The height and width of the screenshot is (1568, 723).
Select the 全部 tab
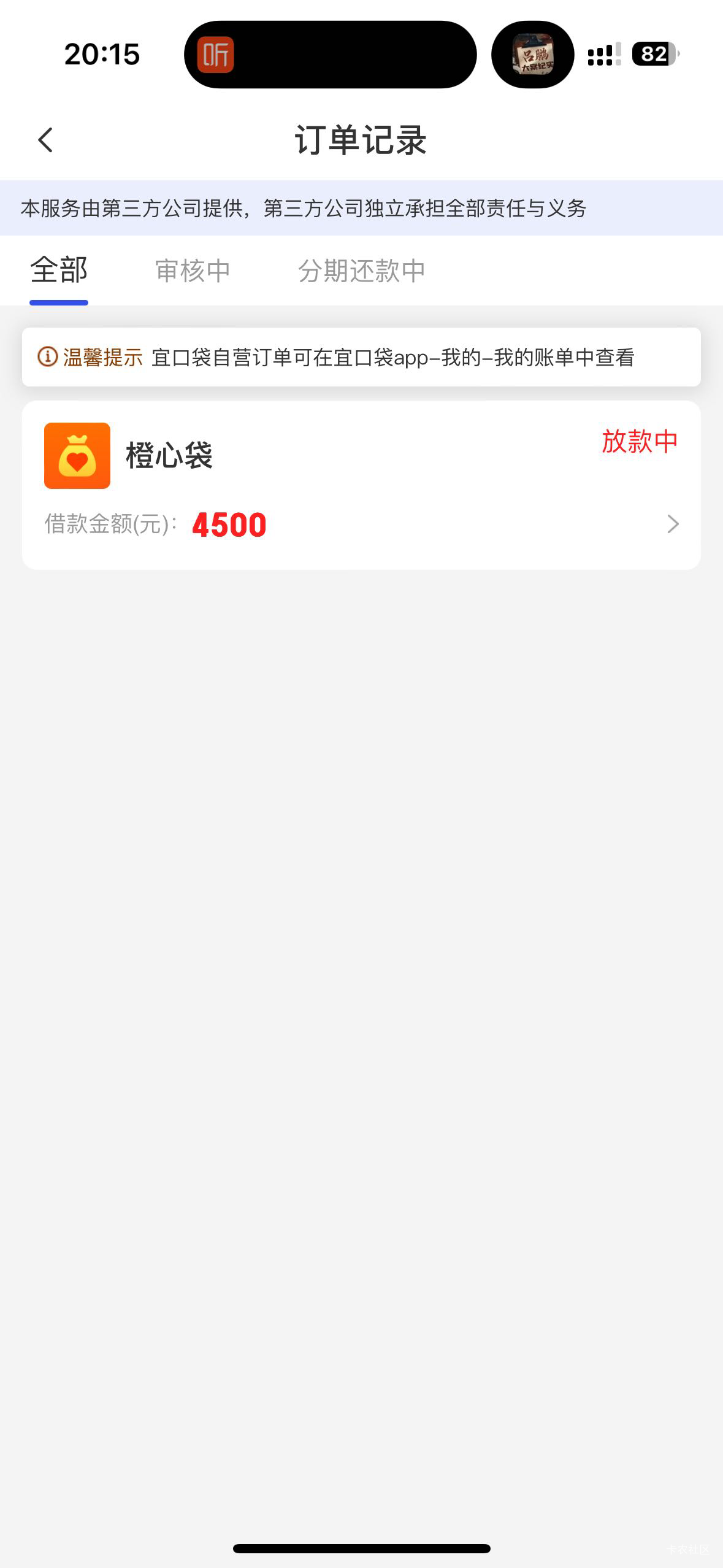point(59,270)
